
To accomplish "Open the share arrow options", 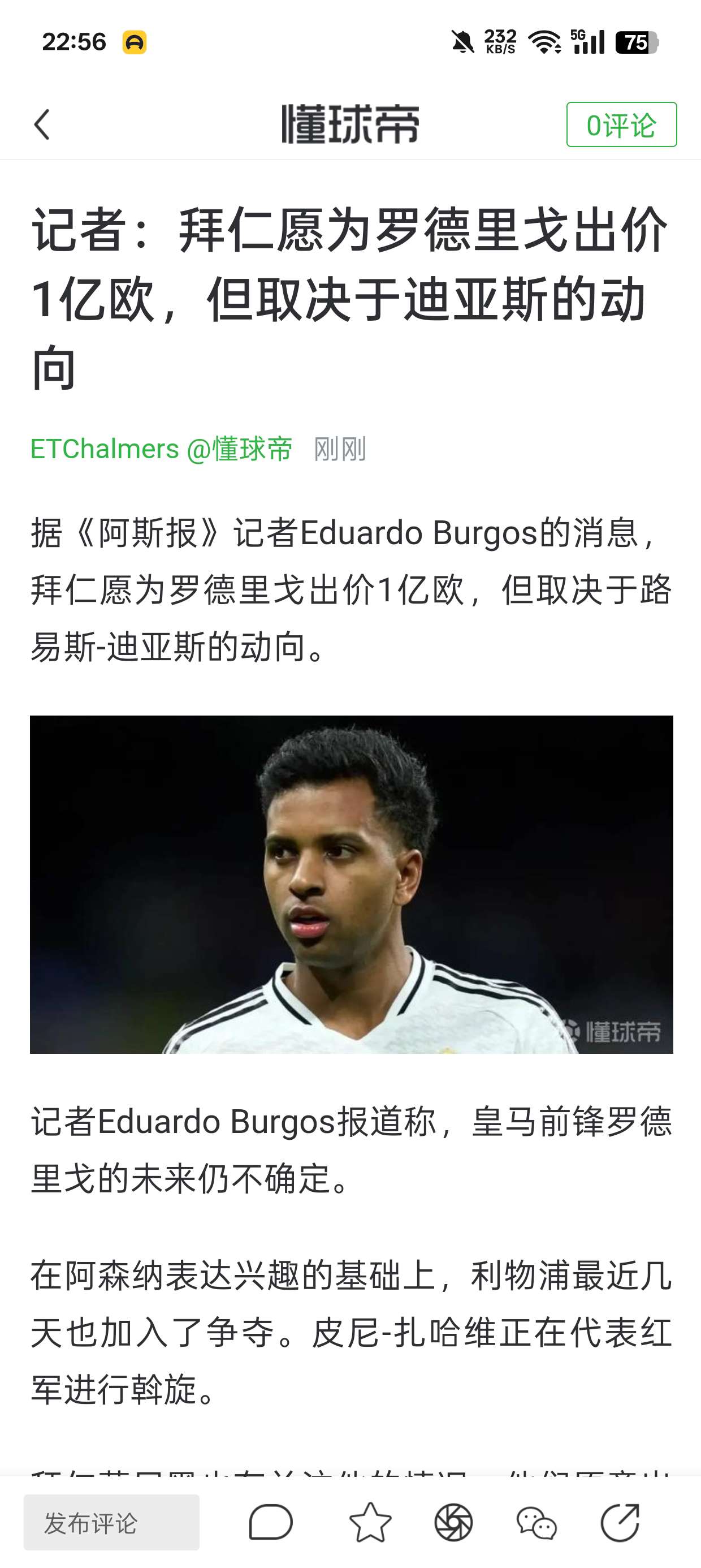I will click(x=620, y=1522).
